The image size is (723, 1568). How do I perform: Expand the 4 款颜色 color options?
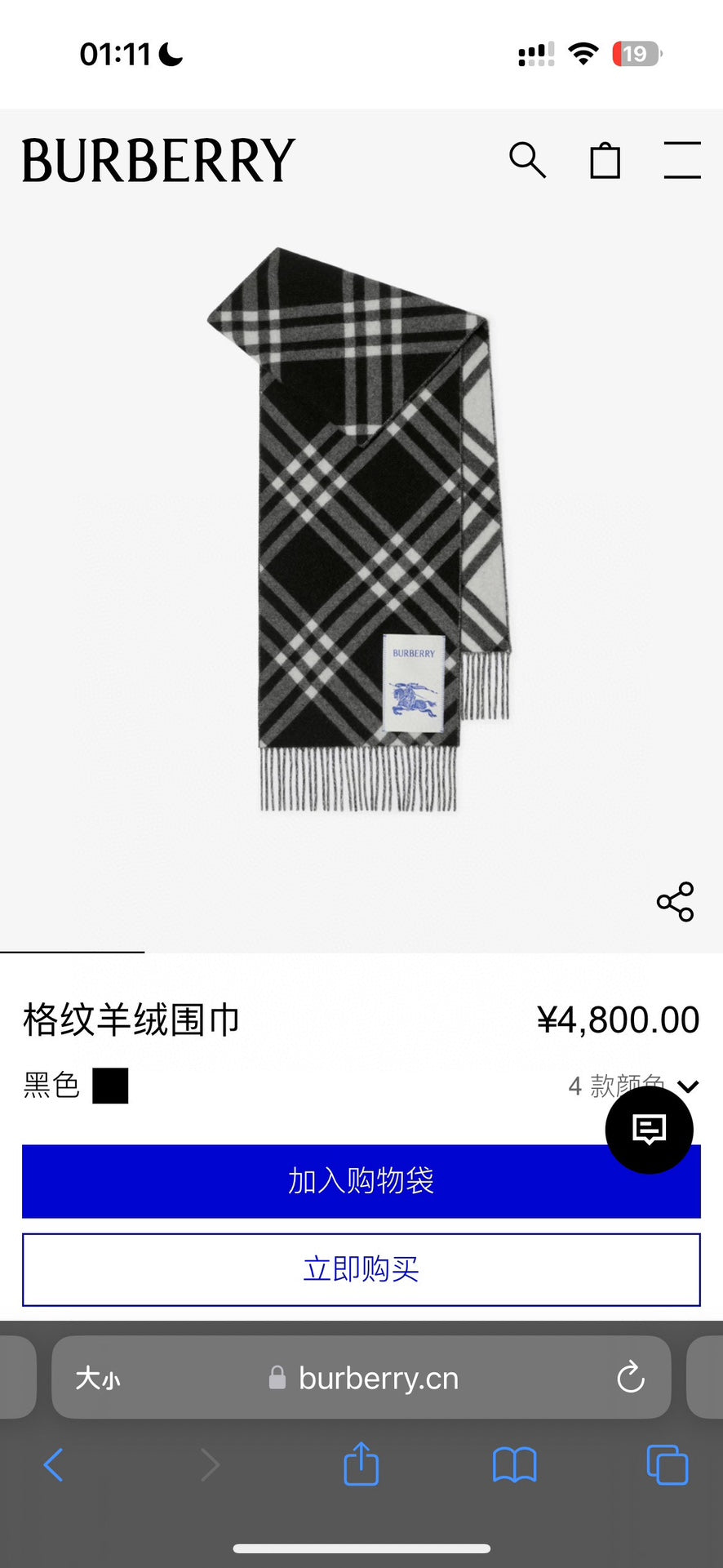(x=588, y=1086)
